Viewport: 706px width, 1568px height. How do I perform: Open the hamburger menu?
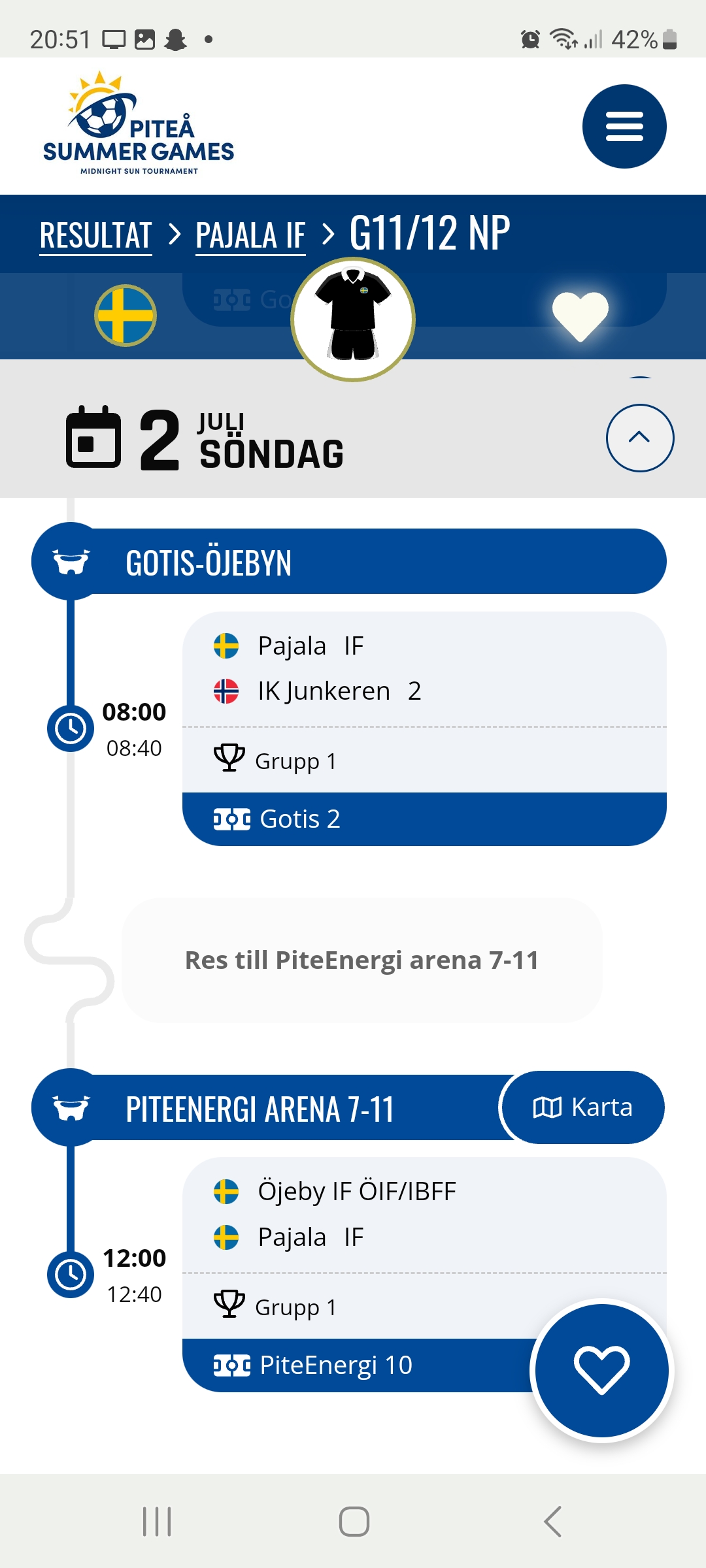tap(624, 126)
